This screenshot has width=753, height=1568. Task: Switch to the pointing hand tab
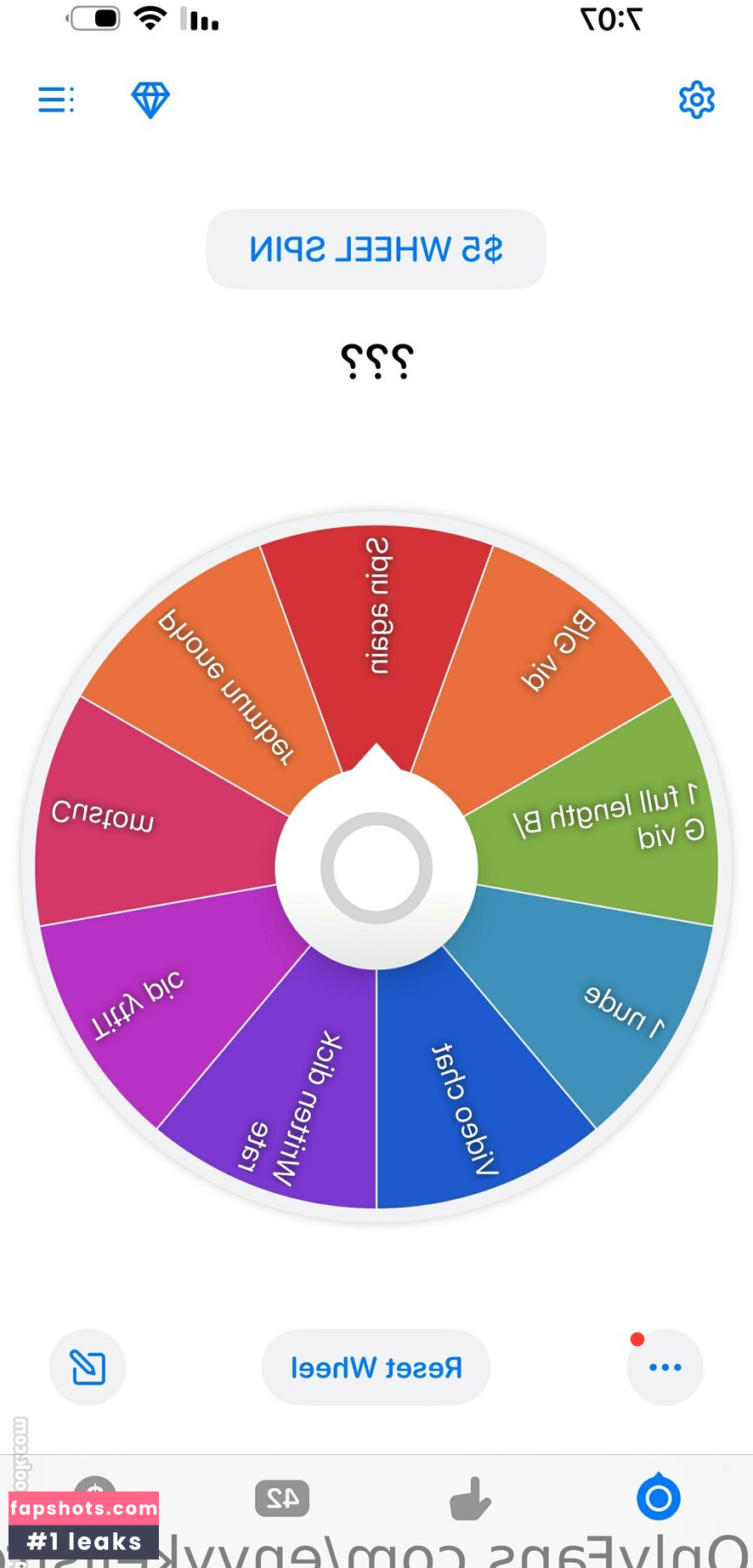pos(470,1497)
